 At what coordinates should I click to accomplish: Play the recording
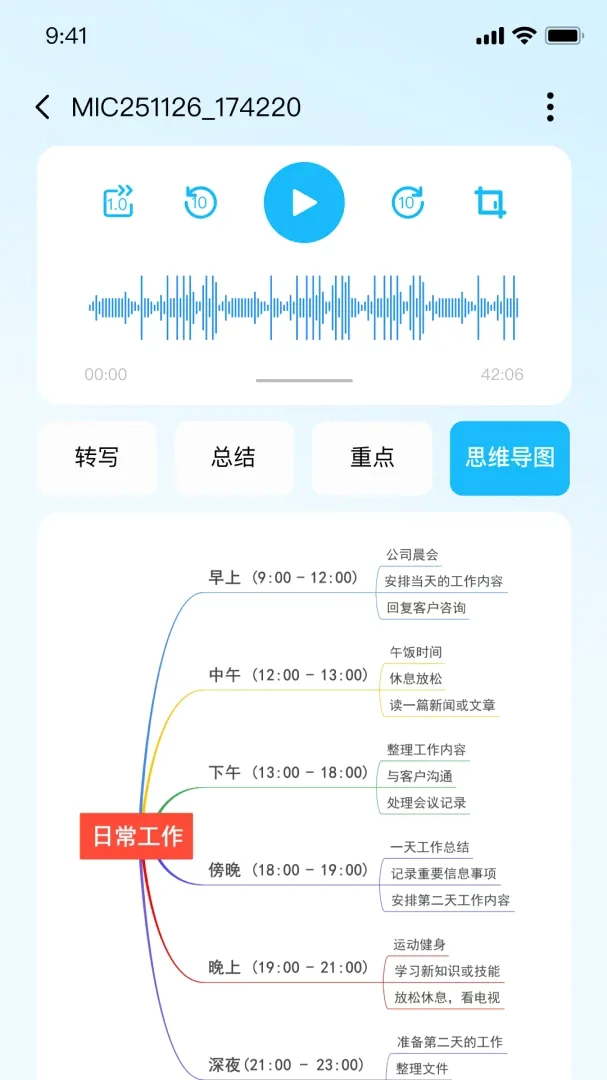point(304,202)
